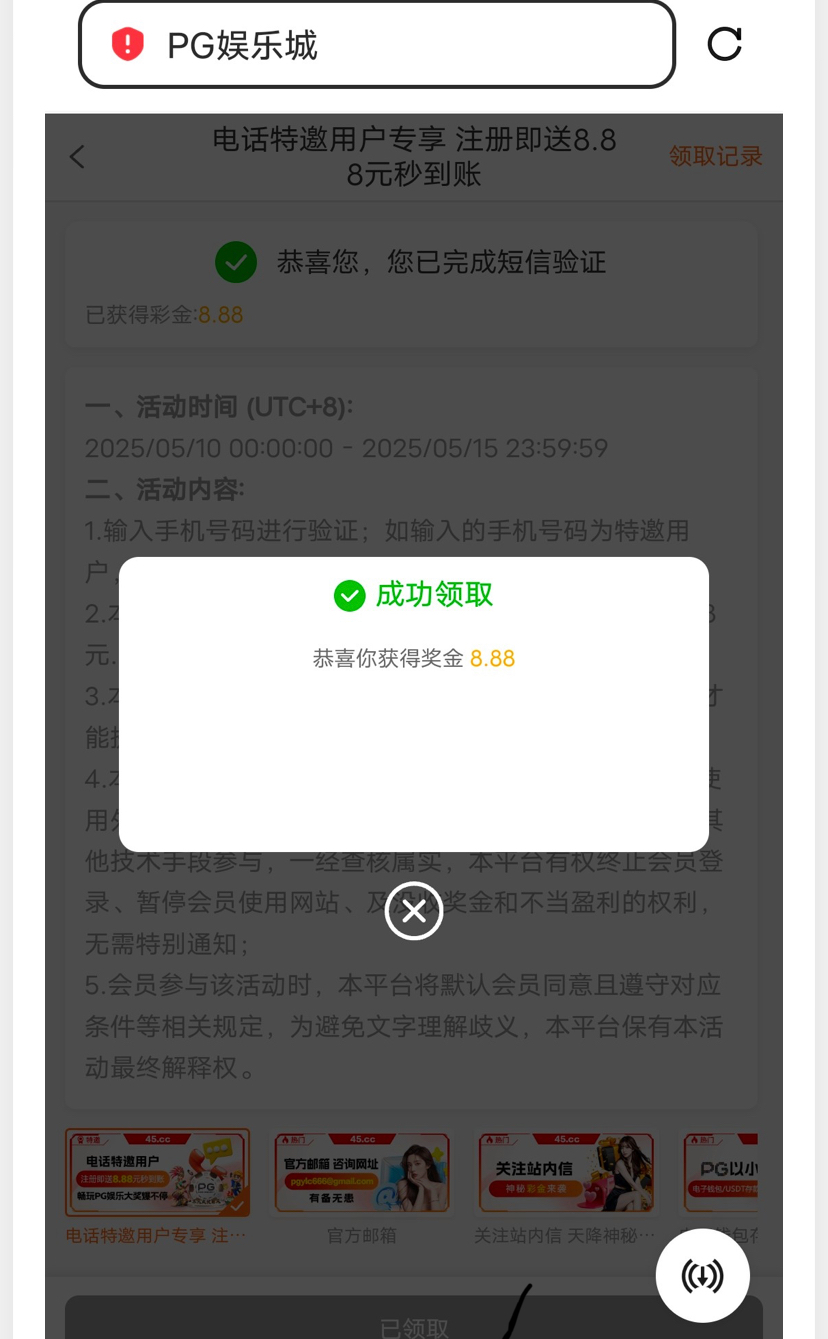Viewport: 828px width, 1339px height.
Task: Go back using the header arrow
Action: (x=77, y=157)
